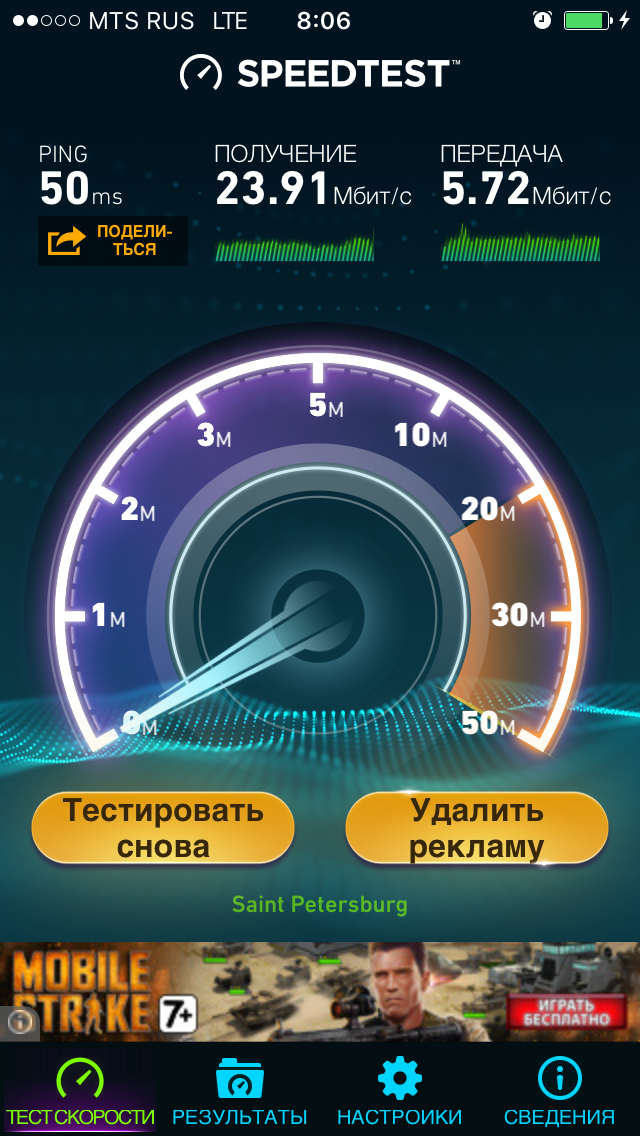Tap the Удалить рекламу button
This screenshot has height=1136, width=640.
(x=477, y=828)
